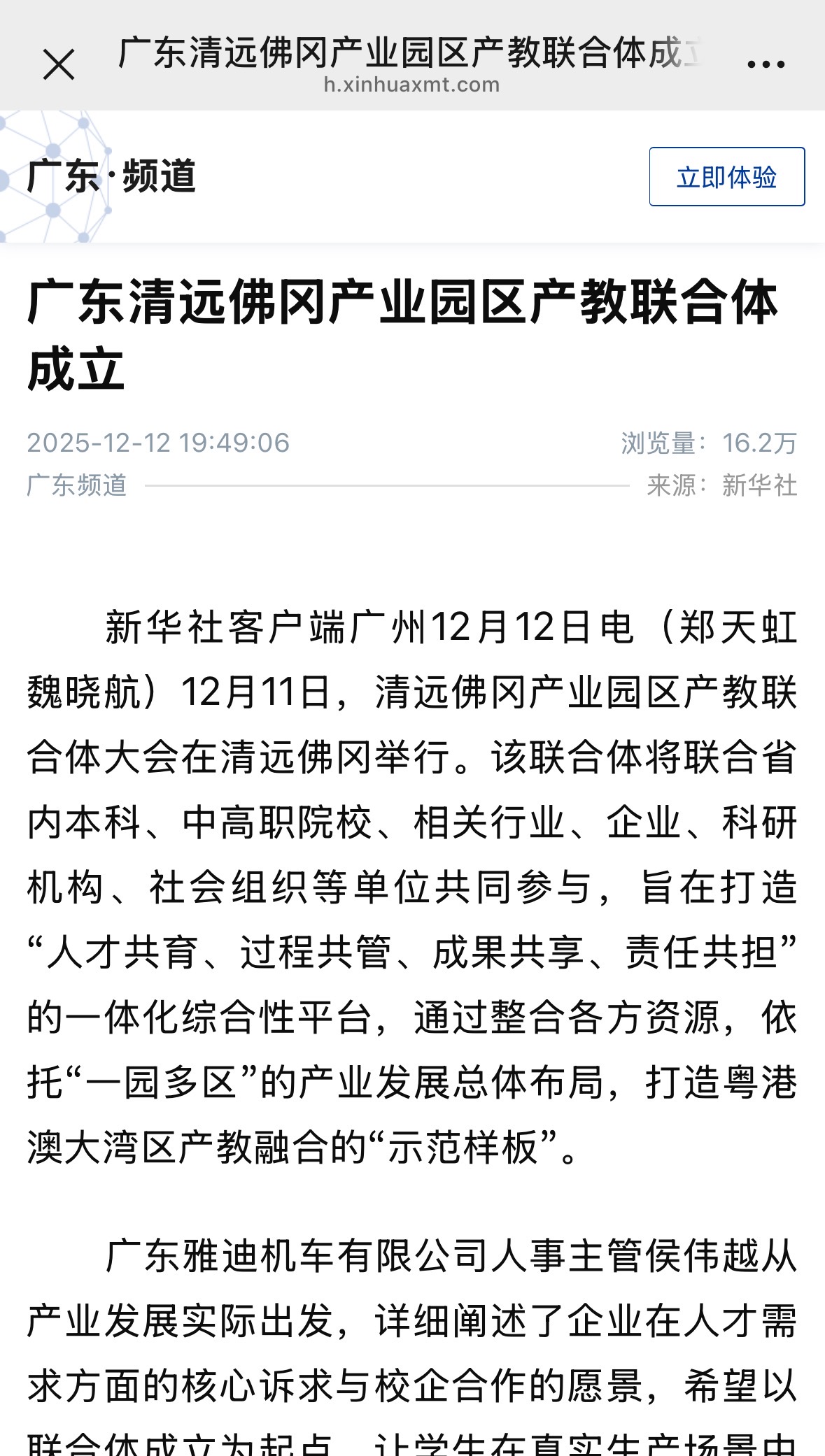Close the article webview
The width and height of the screenshot is (825, 1456).
(59, 65)
